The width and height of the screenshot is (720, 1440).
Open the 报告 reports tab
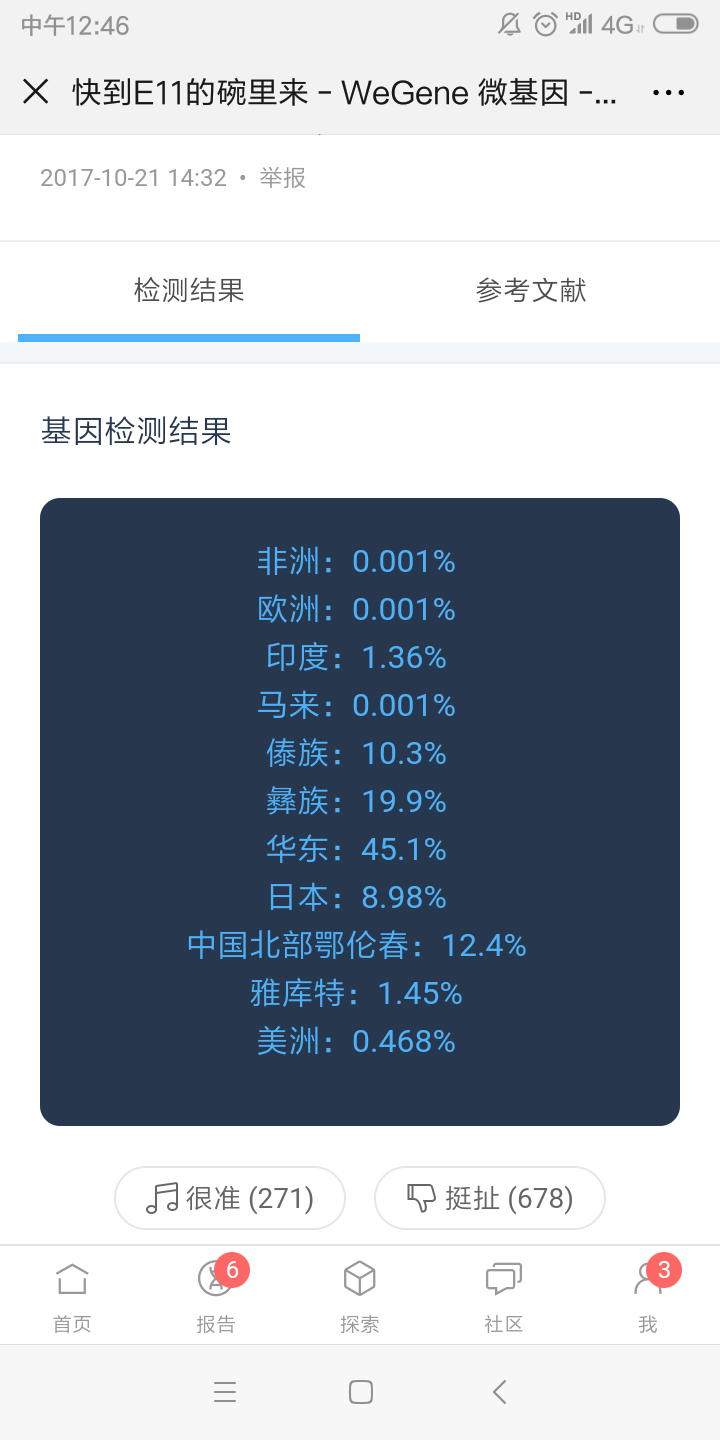pyautogui.click(x=216, y=1296)
